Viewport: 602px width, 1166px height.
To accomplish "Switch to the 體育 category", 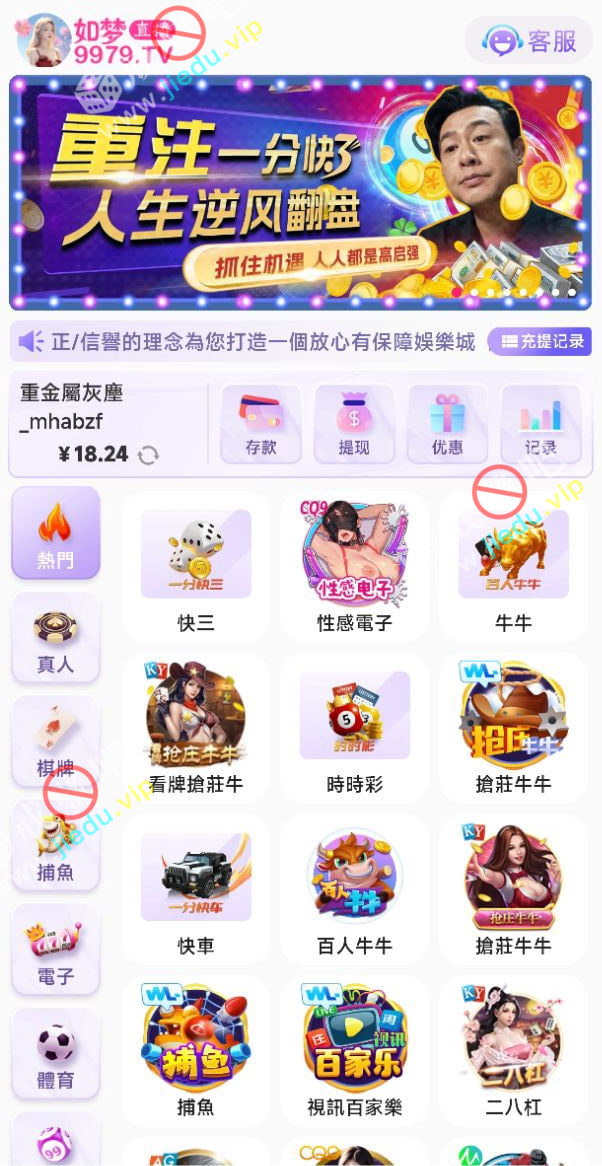I will pos(55,1054).
